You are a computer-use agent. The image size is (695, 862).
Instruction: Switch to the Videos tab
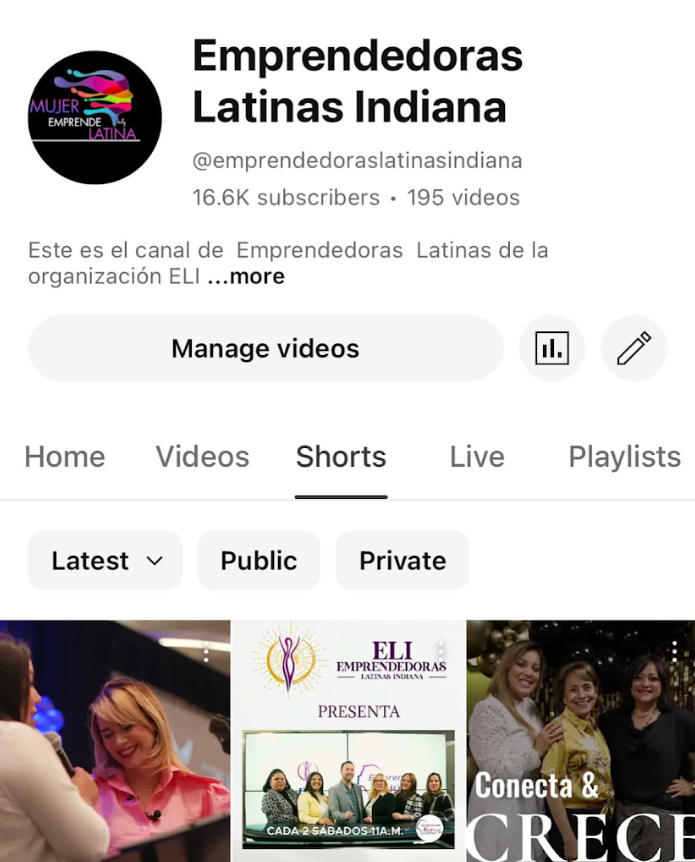pos(202,457)
